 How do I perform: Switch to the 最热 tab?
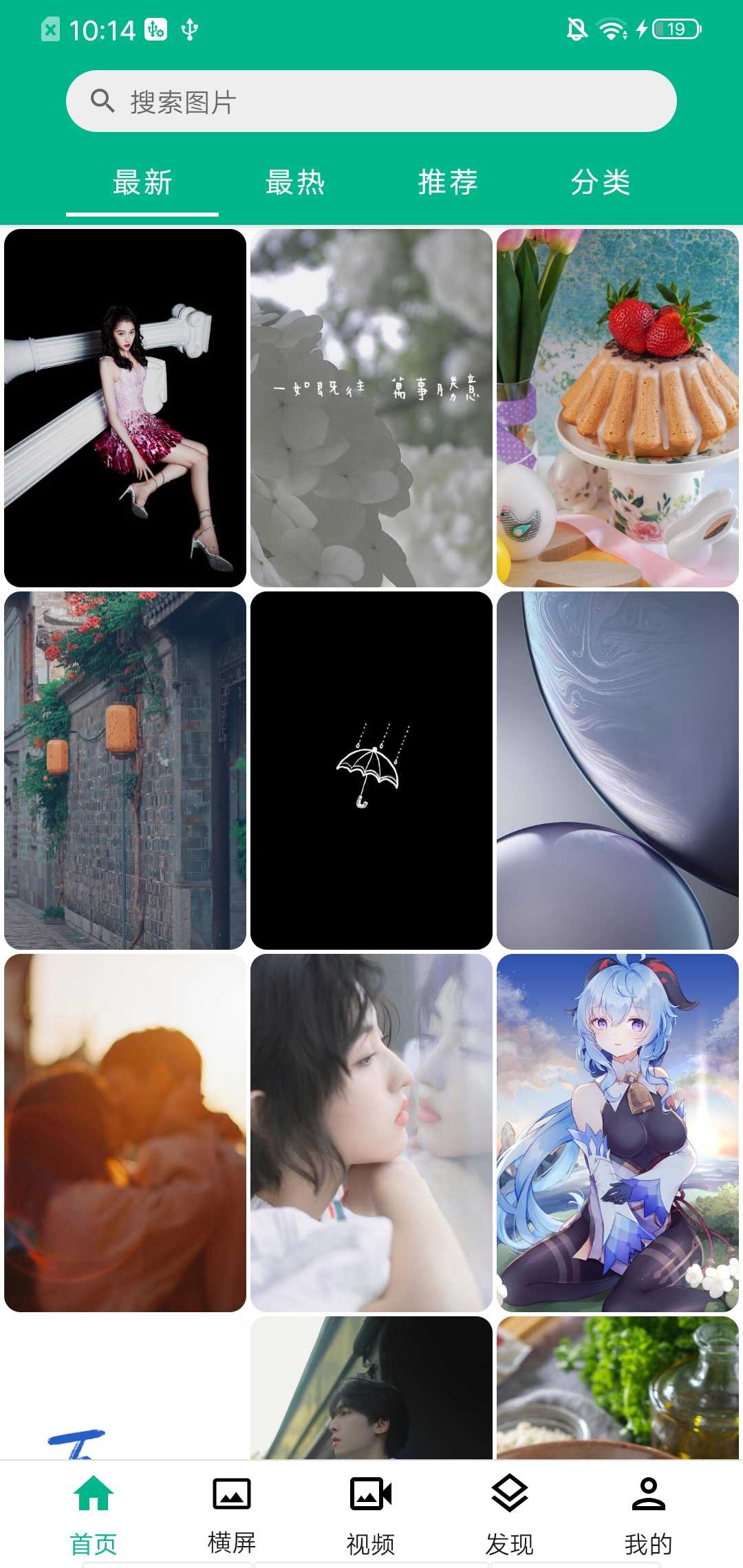point(295,183)
